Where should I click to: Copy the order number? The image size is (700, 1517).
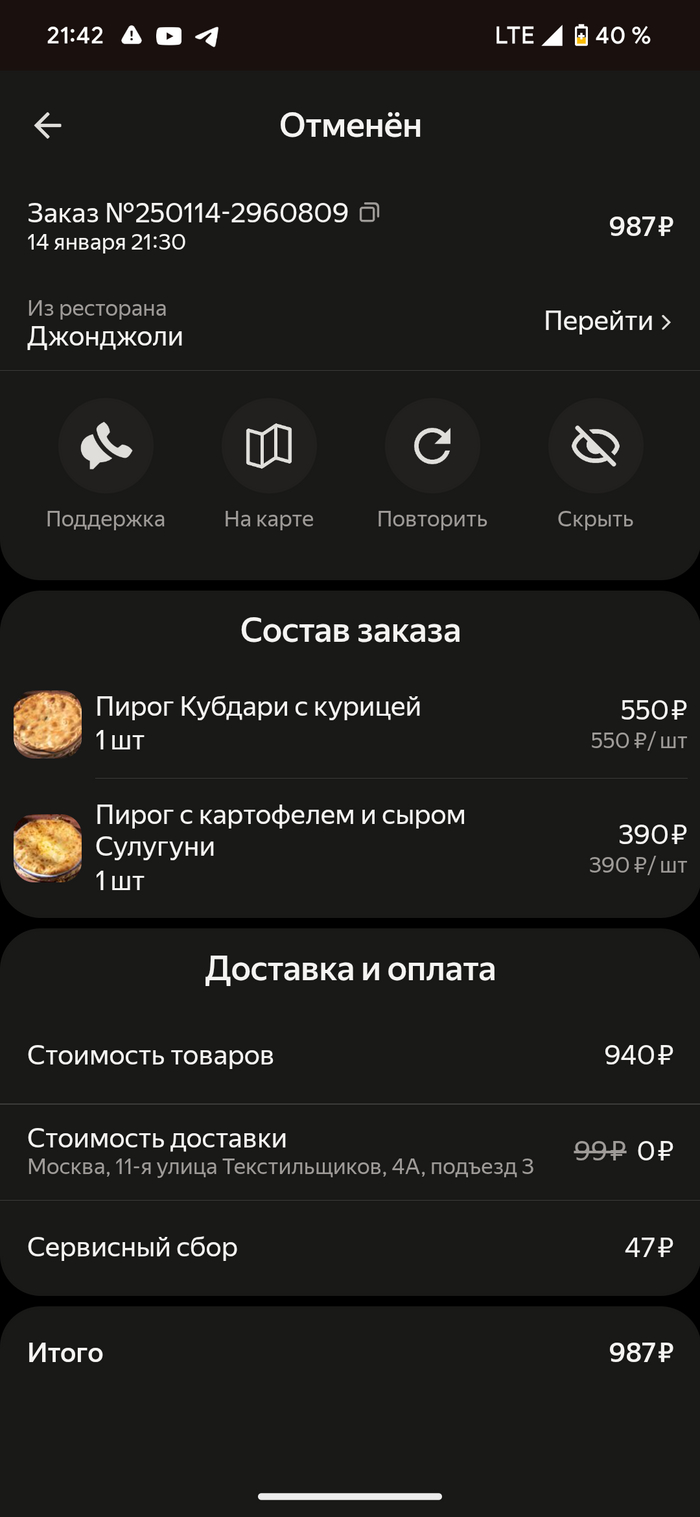click(x=369, y=212)
